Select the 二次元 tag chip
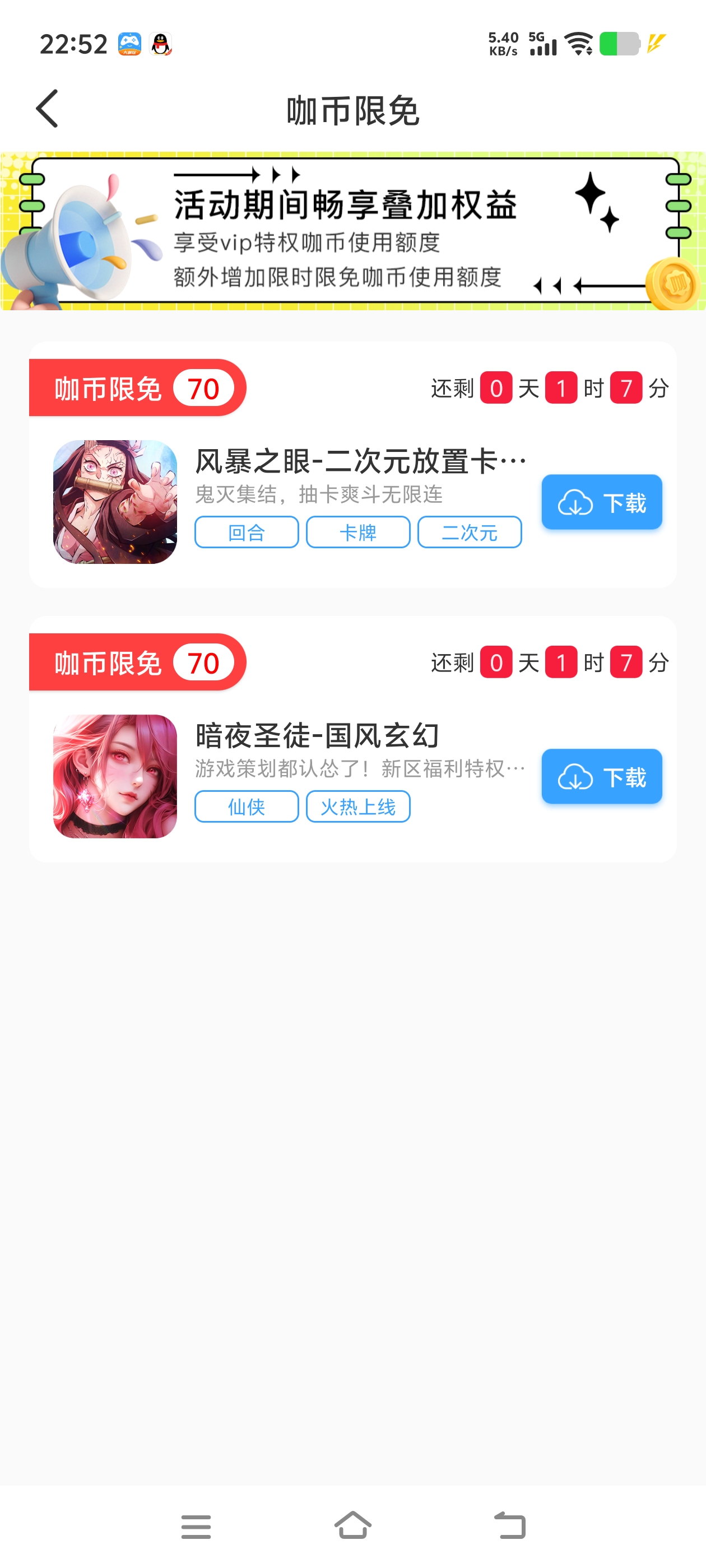 coord(469,533)
